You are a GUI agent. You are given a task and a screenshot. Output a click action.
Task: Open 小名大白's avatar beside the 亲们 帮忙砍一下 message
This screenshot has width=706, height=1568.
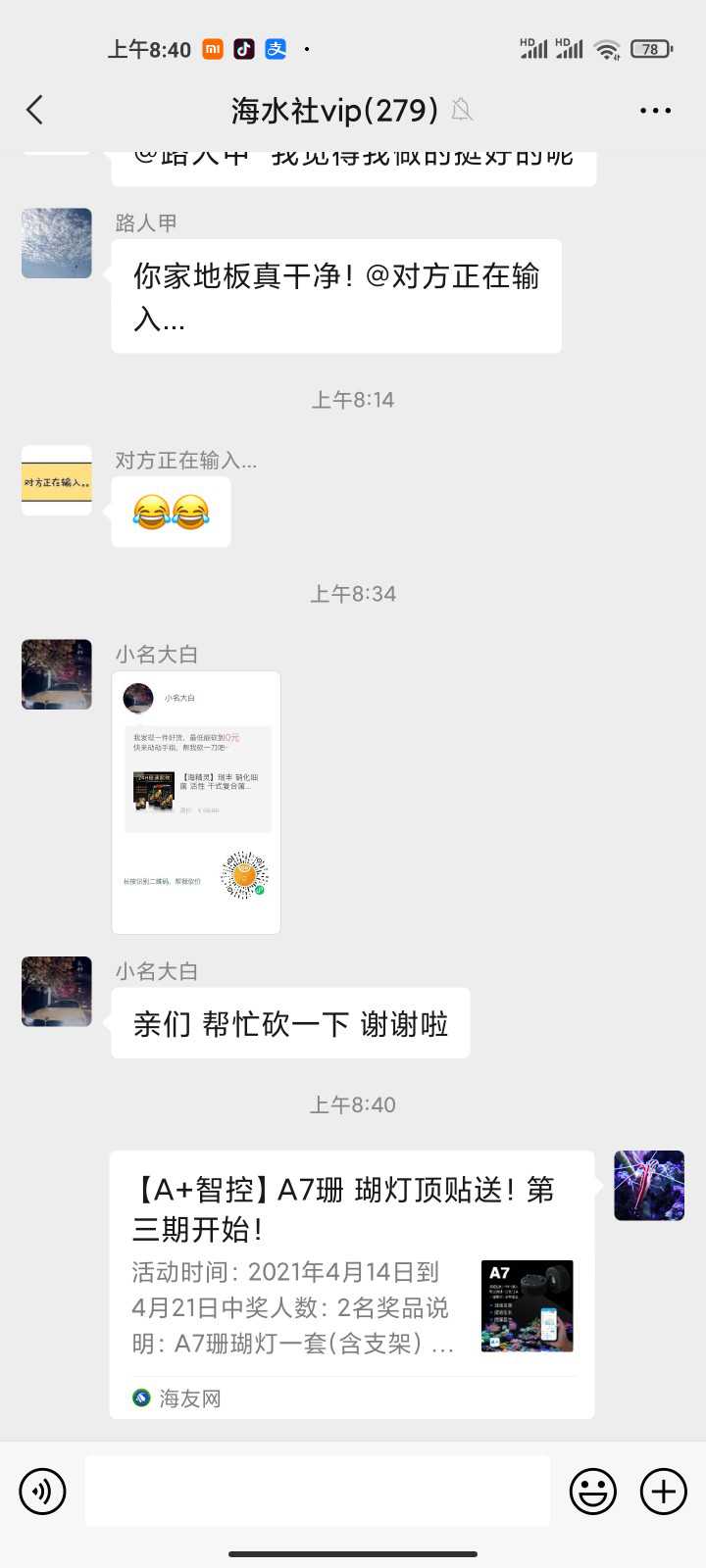point(57,992)
